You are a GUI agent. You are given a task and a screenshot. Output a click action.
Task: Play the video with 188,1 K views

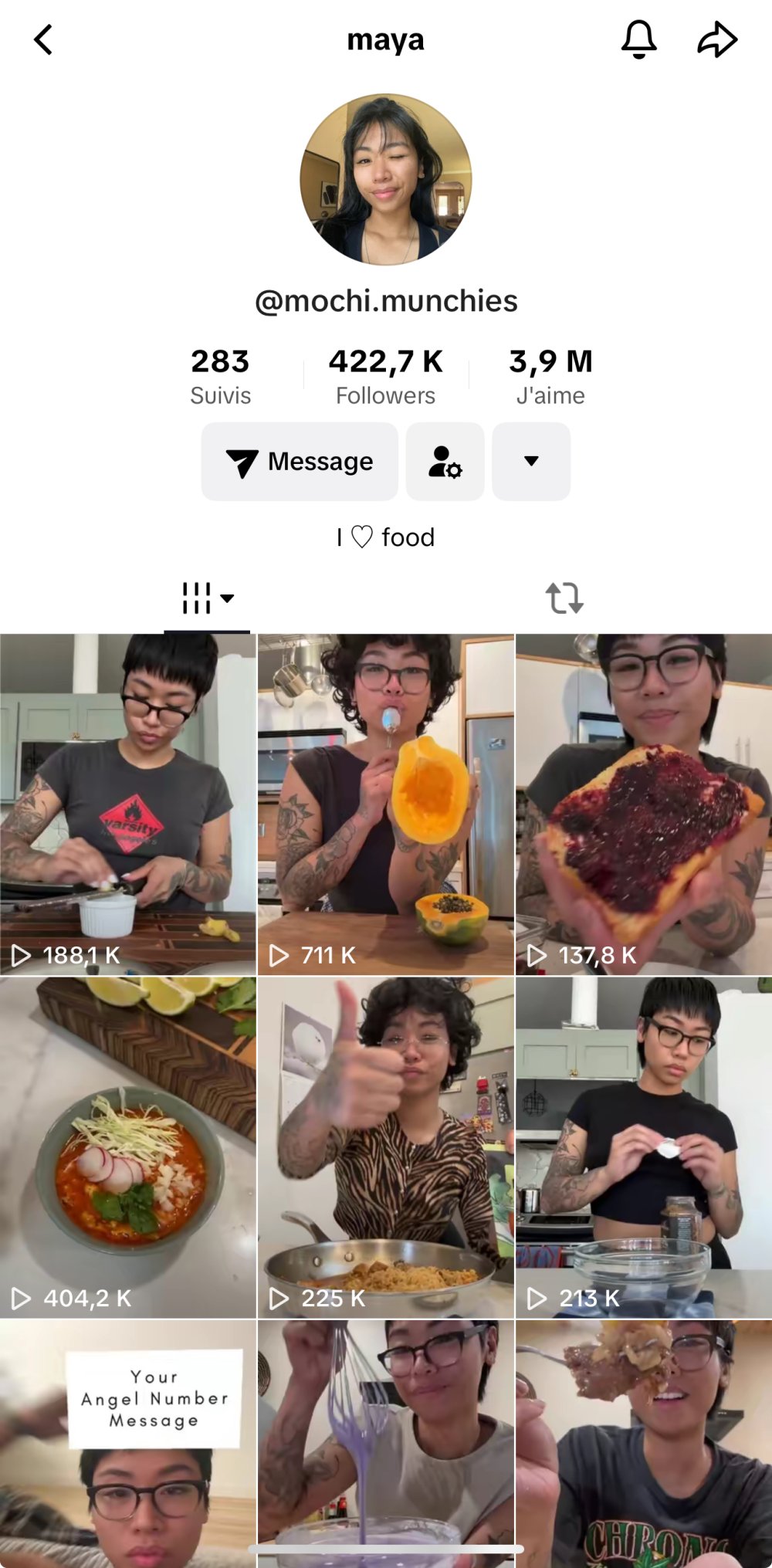(128, 804)
